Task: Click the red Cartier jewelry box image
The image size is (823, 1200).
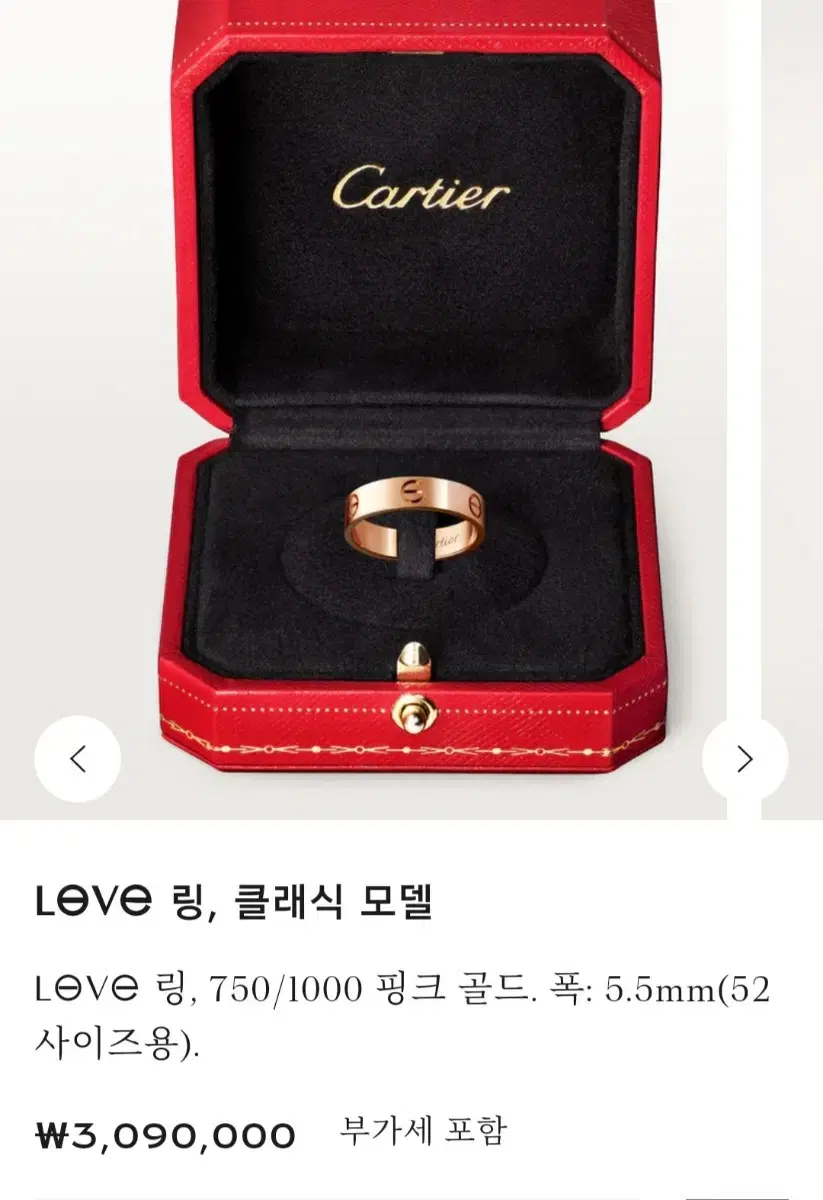Action: pos(412,400)
